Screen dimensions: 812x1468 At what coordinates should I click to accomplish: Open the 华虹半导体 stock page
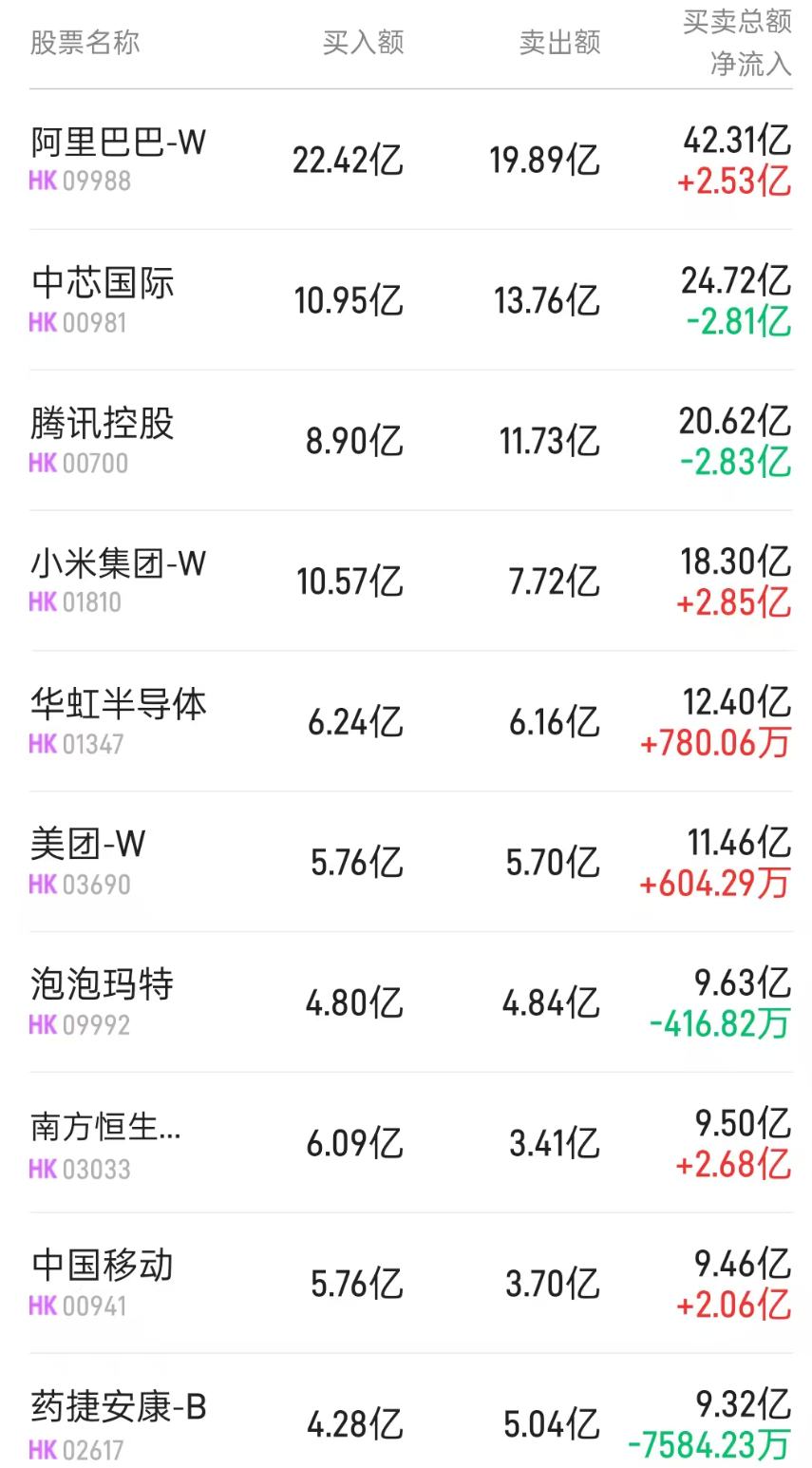point(114,705)
